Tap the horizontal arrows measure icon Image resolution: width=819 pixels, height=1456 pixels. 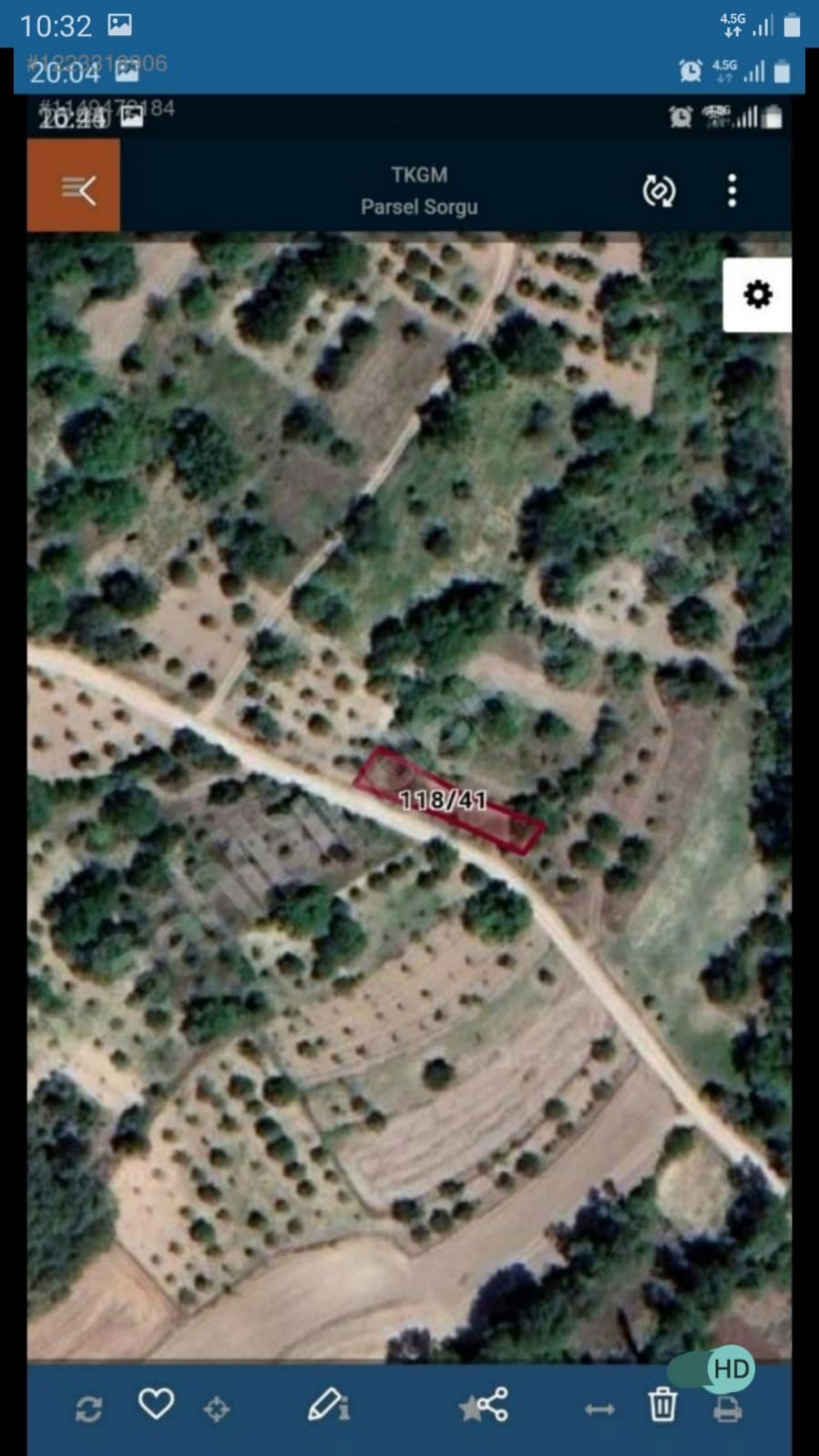coord(599,1410)
